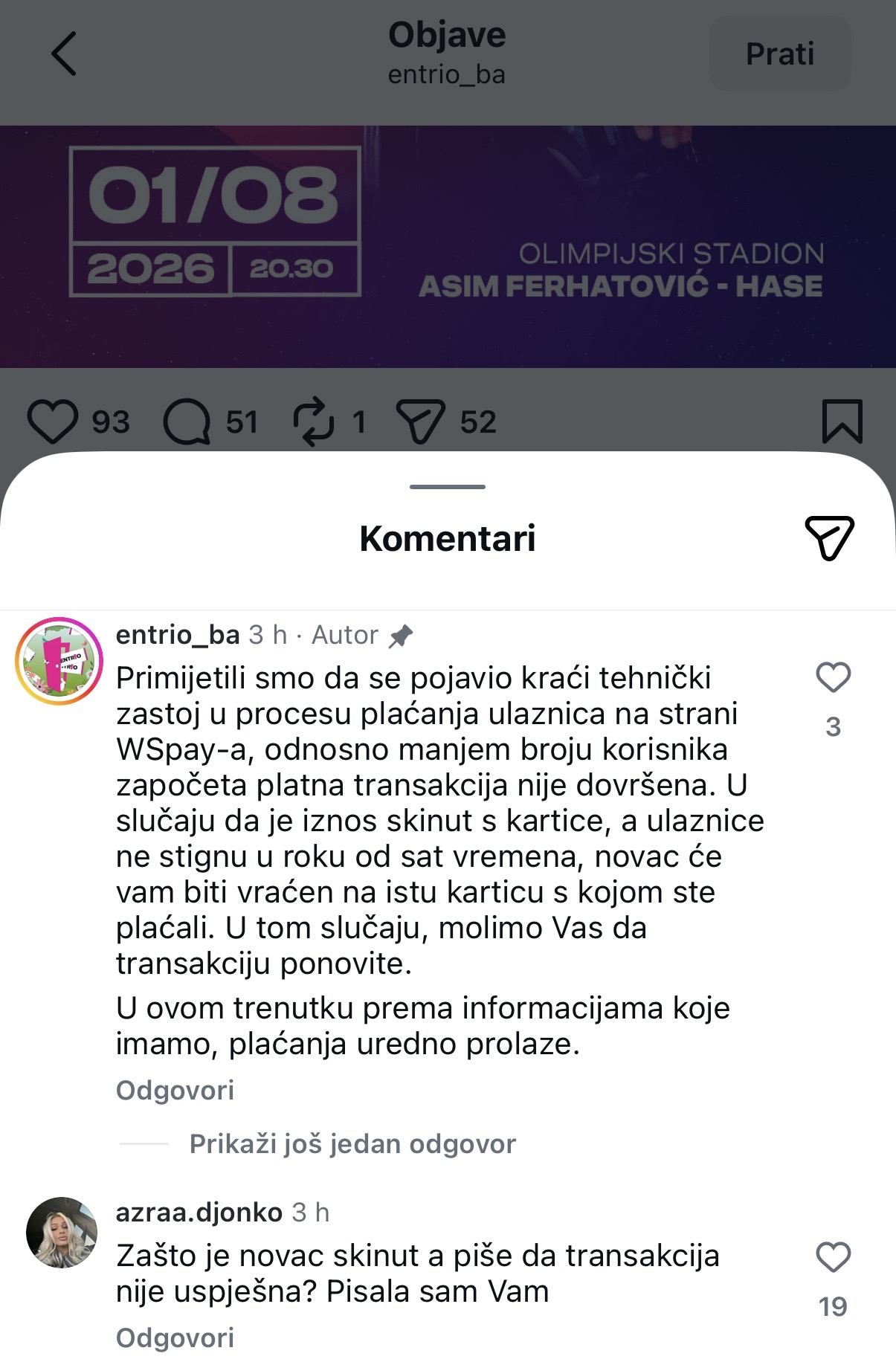Open entrio_ba's profile picture in the comments
Viewport: 896px width, 1362px height.
pos(59,661)
